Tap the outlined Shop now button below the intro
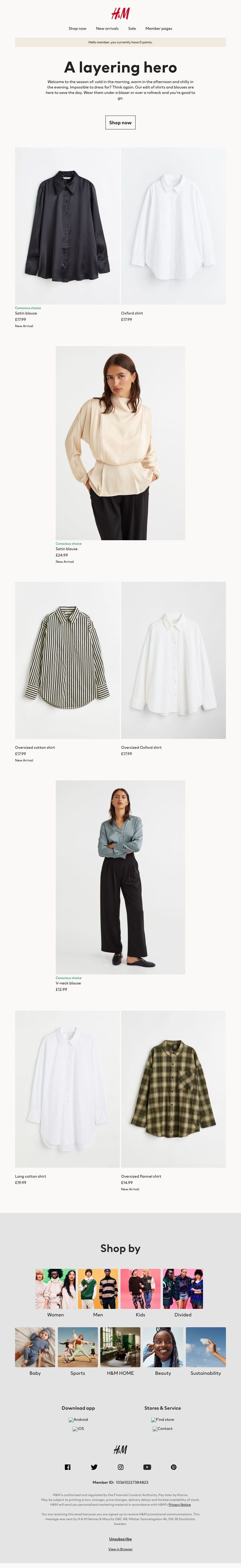 [x=120, y=122]
